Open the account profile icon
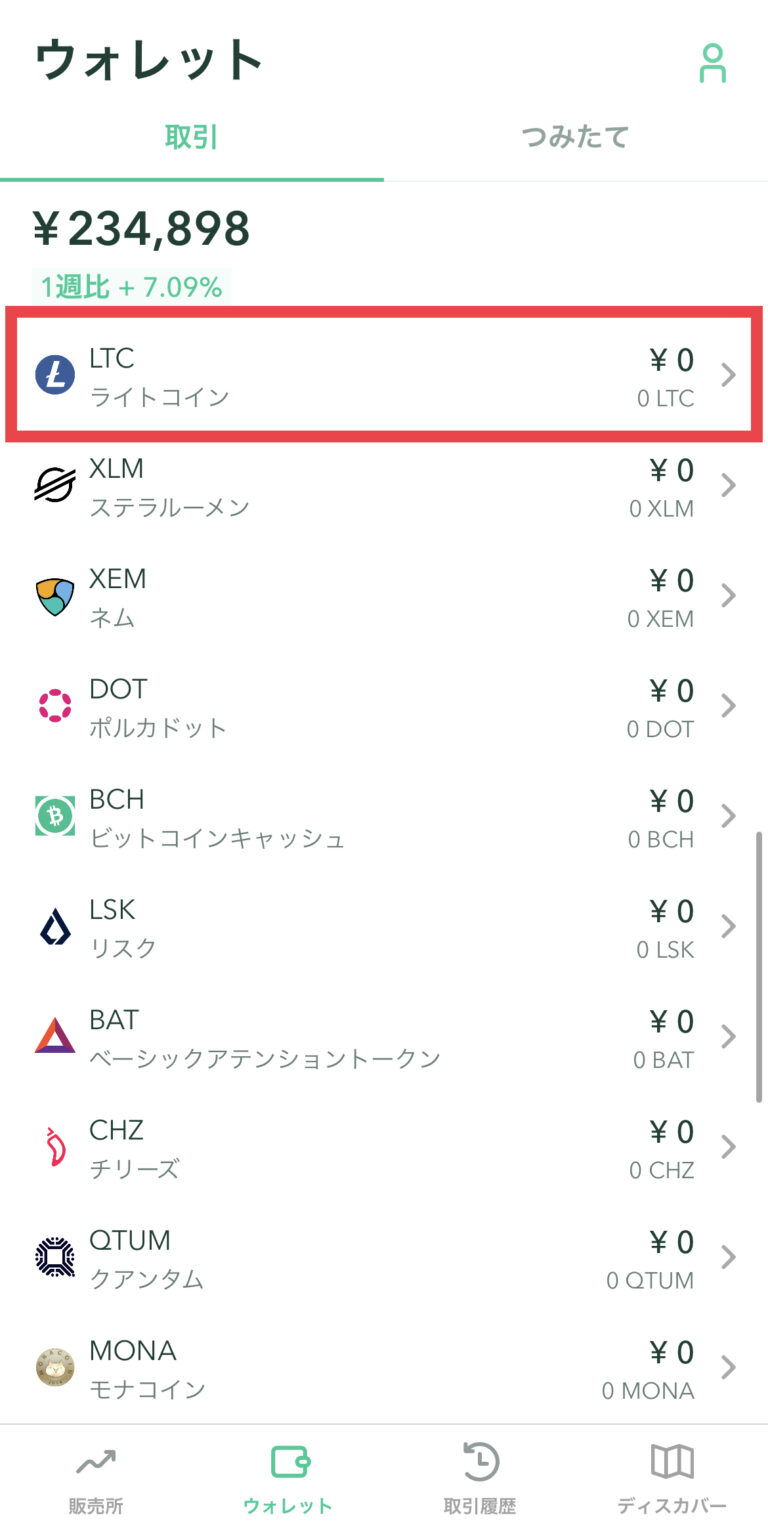 pos(714,63)
